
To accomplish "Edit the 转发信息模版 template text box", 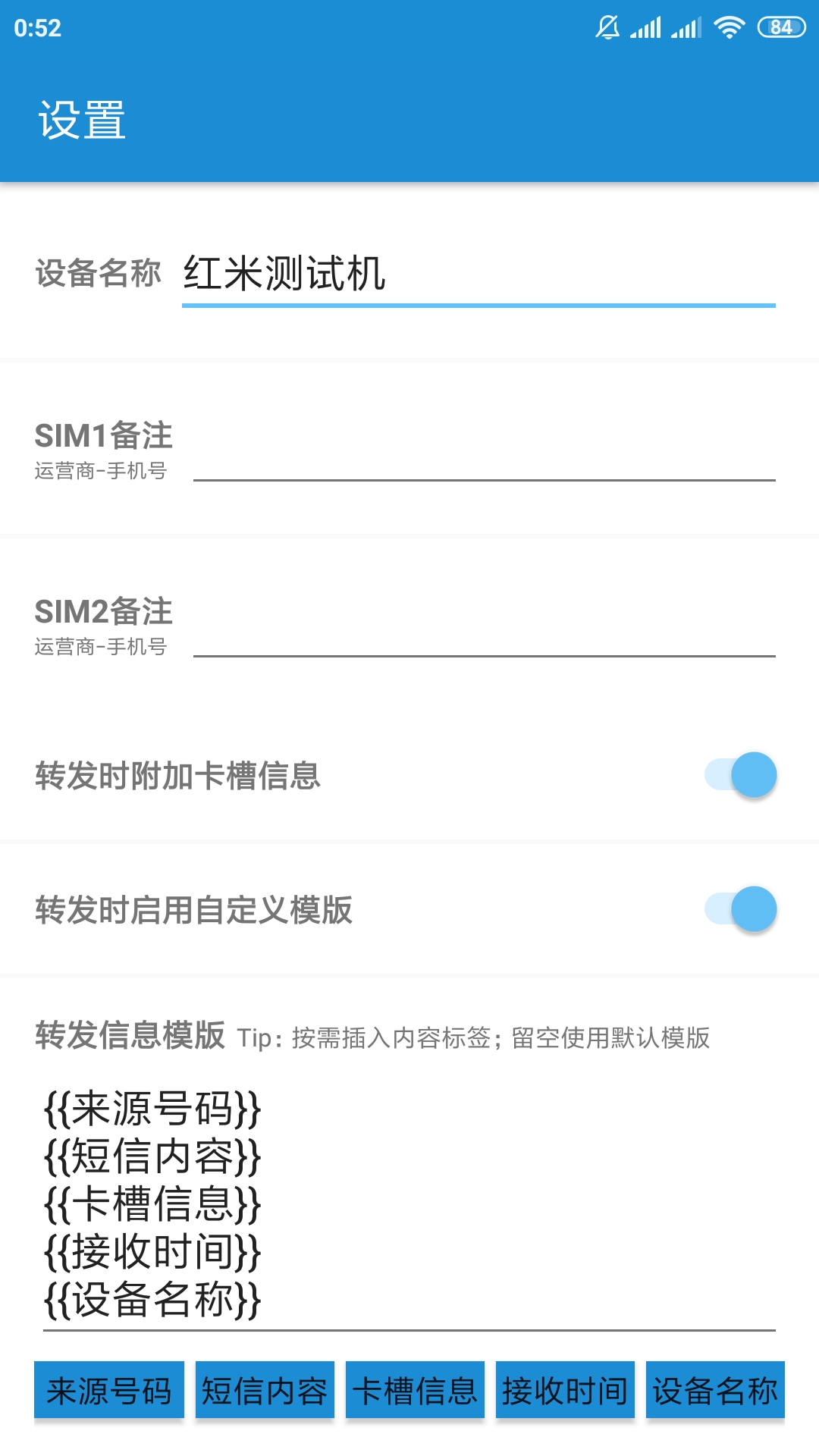I will tap(409, 1205).
